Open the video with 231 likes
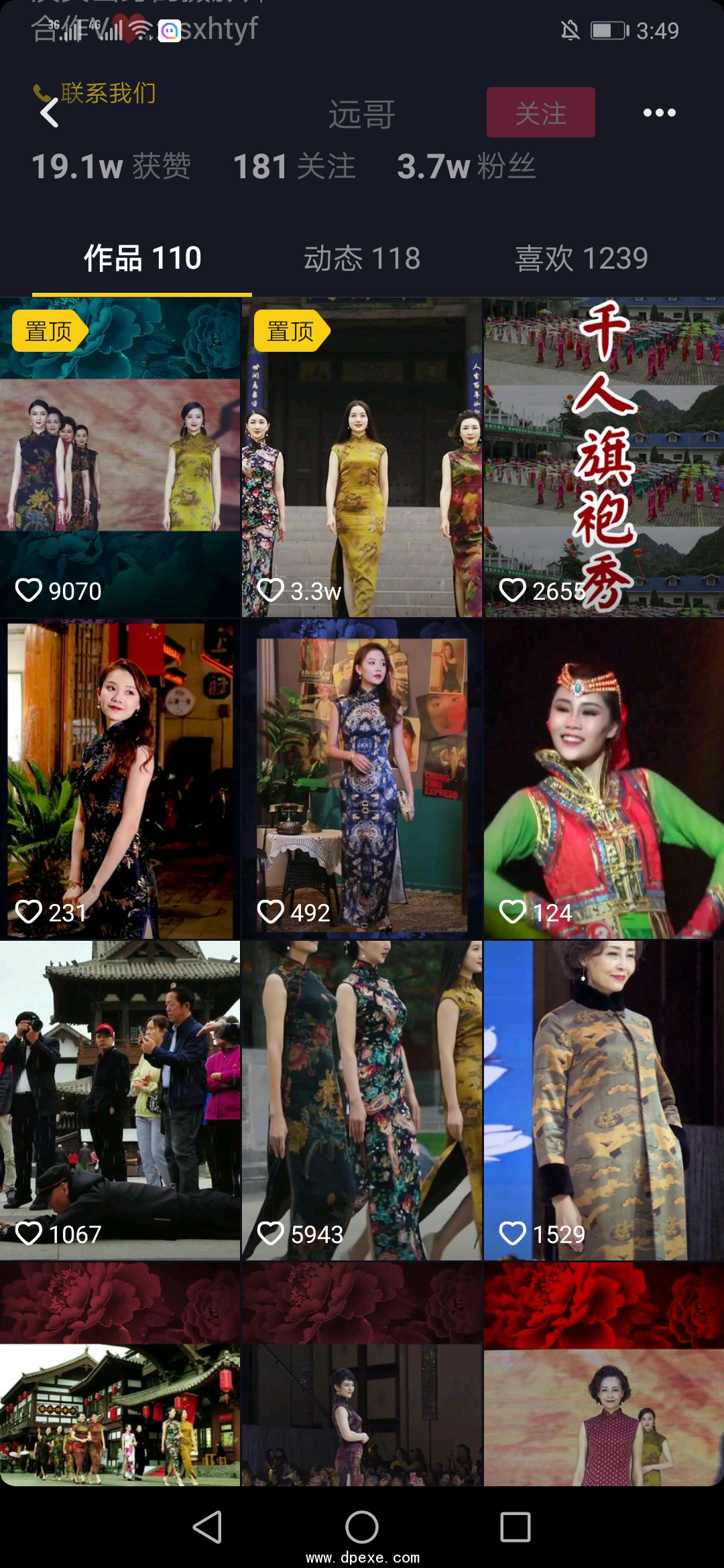The width and height of the screenshot is (724, 1568). pyautogui.click(x=120, y=779)
